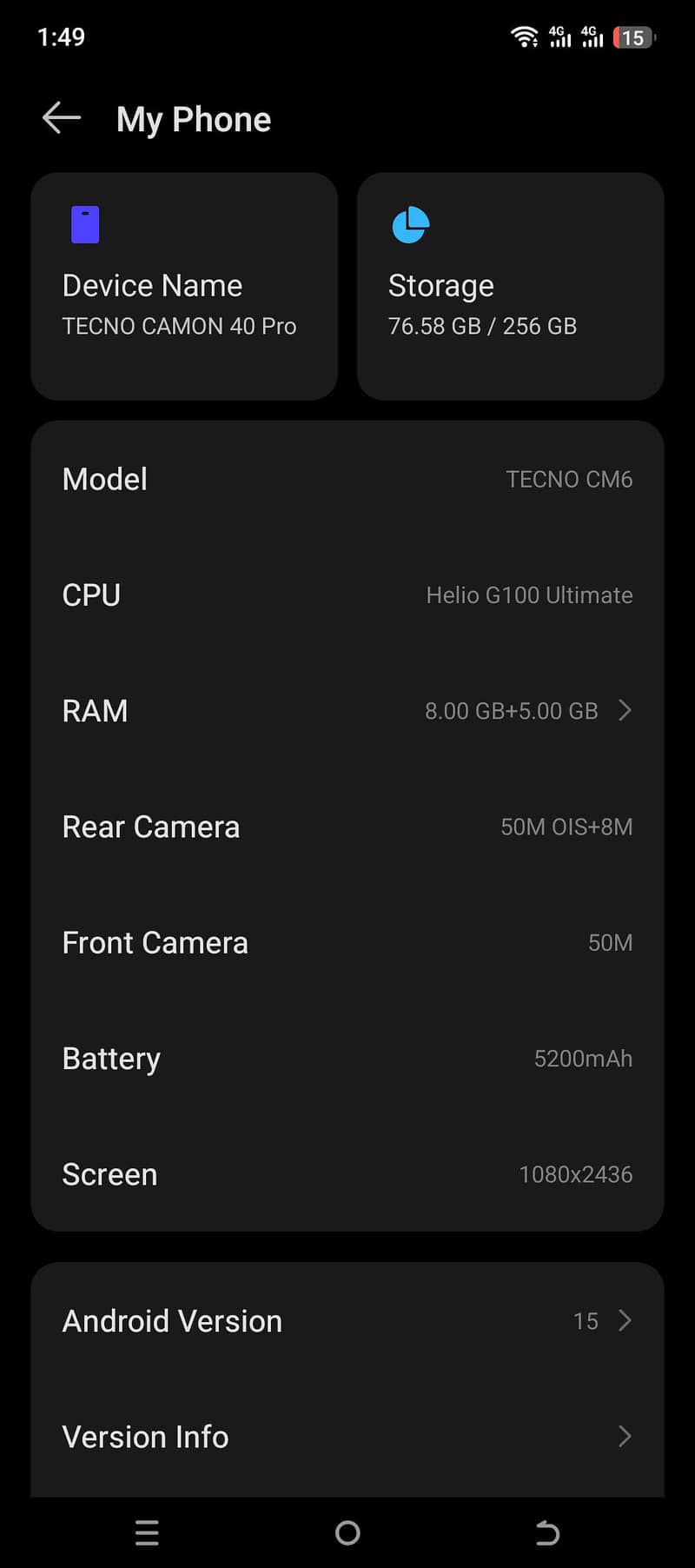The image size is (695, 1568).
Task: Tap the recent apps icon in navigation bar
Action: pyautogui.click(x=147, y=1533)
